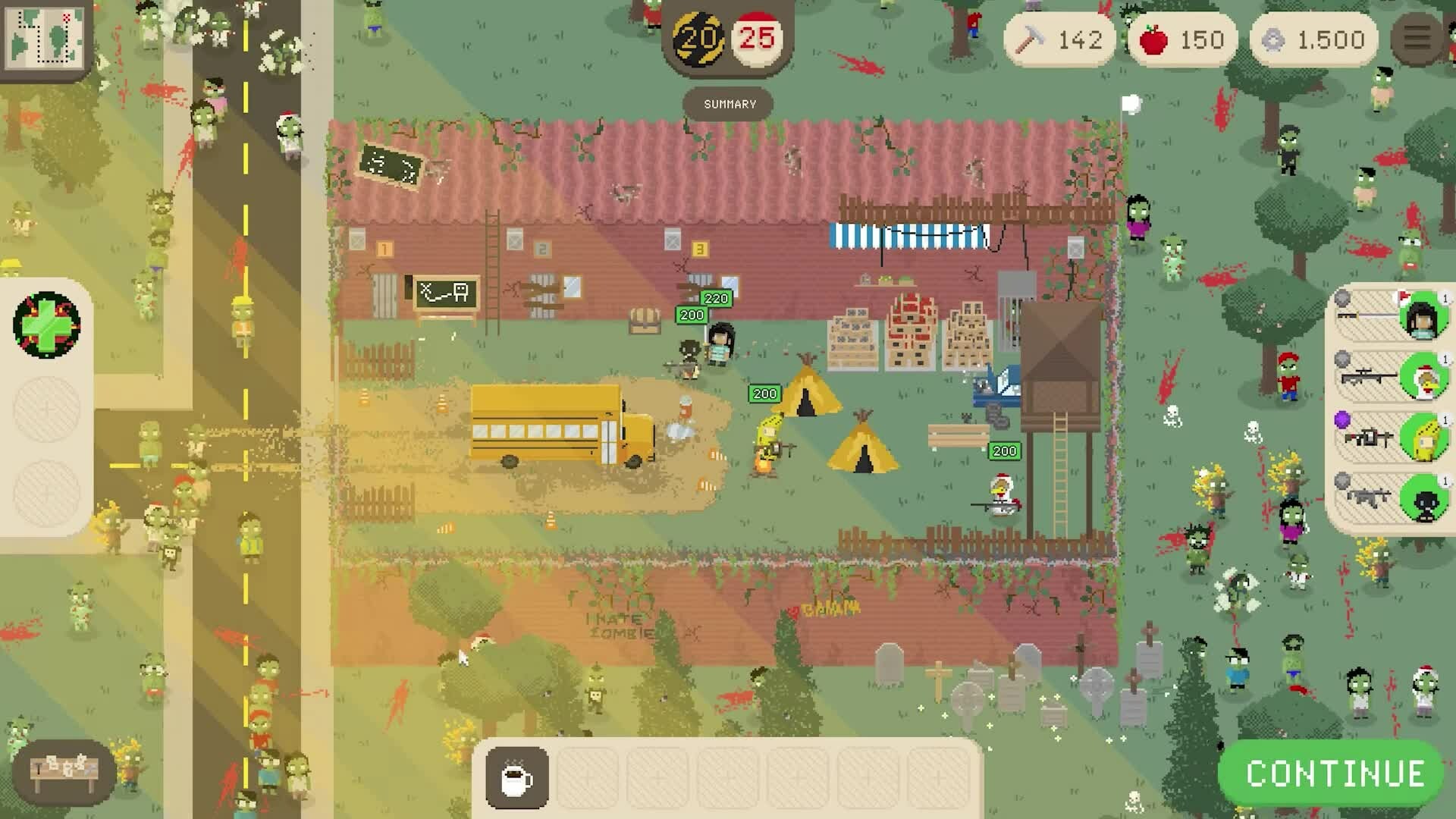Select the survivor wearing a face mask

pyautogui.click(x=1424, y=316)
